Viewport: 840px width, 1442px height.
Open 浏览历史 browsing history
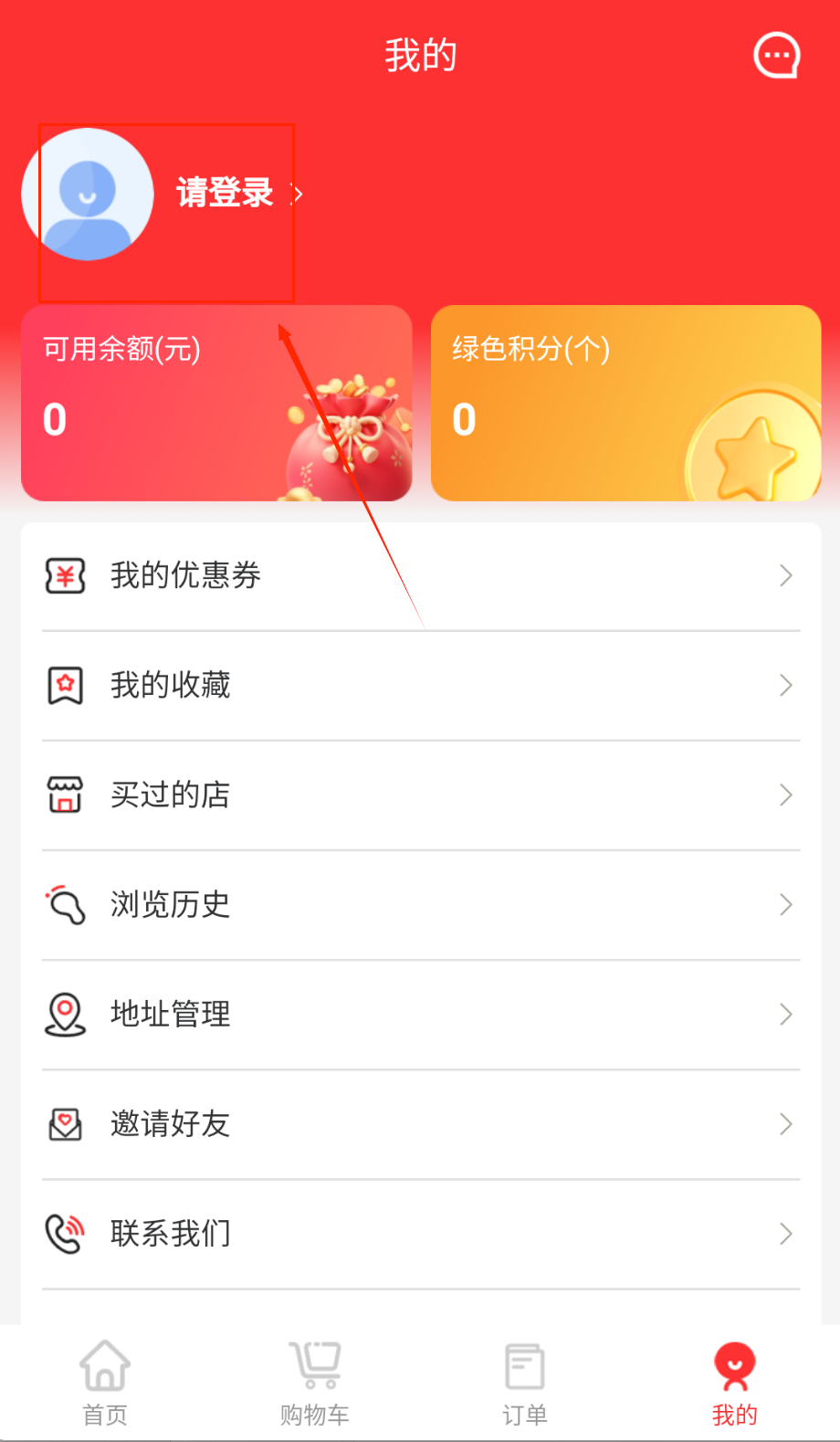(420, 904)
